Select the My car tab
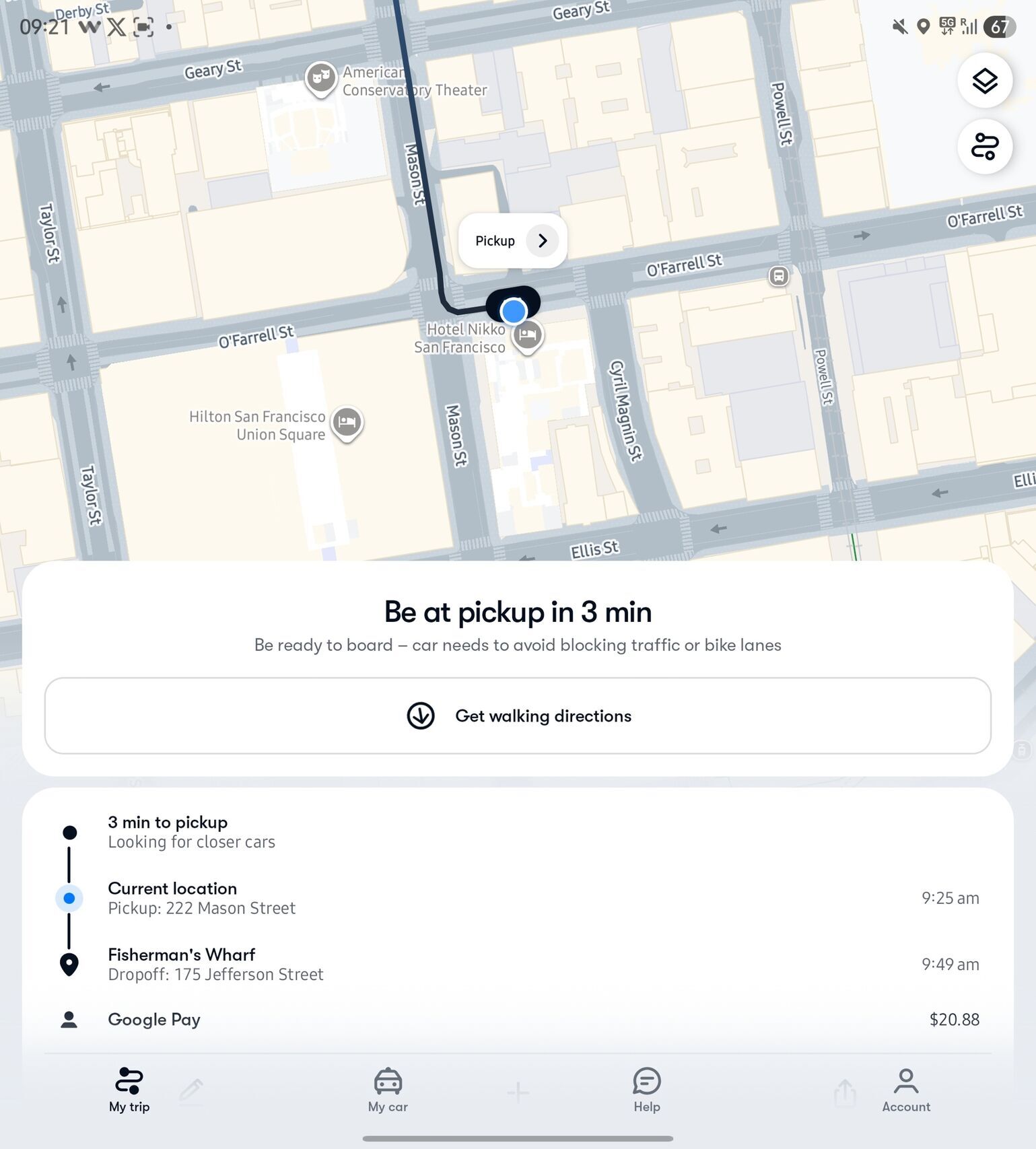Image resolution: width=1036 pixels, height=1149 pixels. (387, 1088)
